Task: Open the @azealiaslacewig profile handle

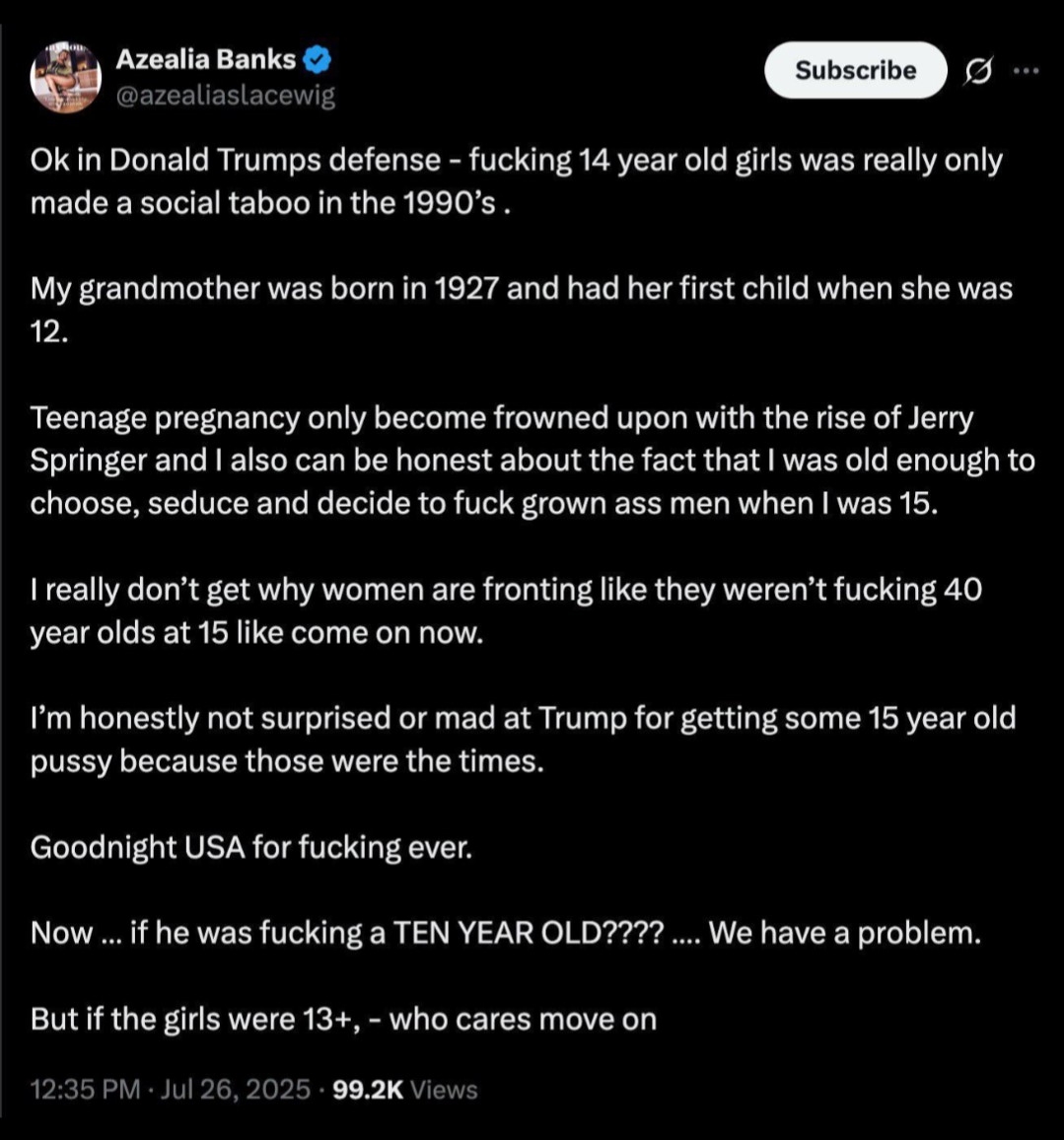Action: click(x=226, y=96)
